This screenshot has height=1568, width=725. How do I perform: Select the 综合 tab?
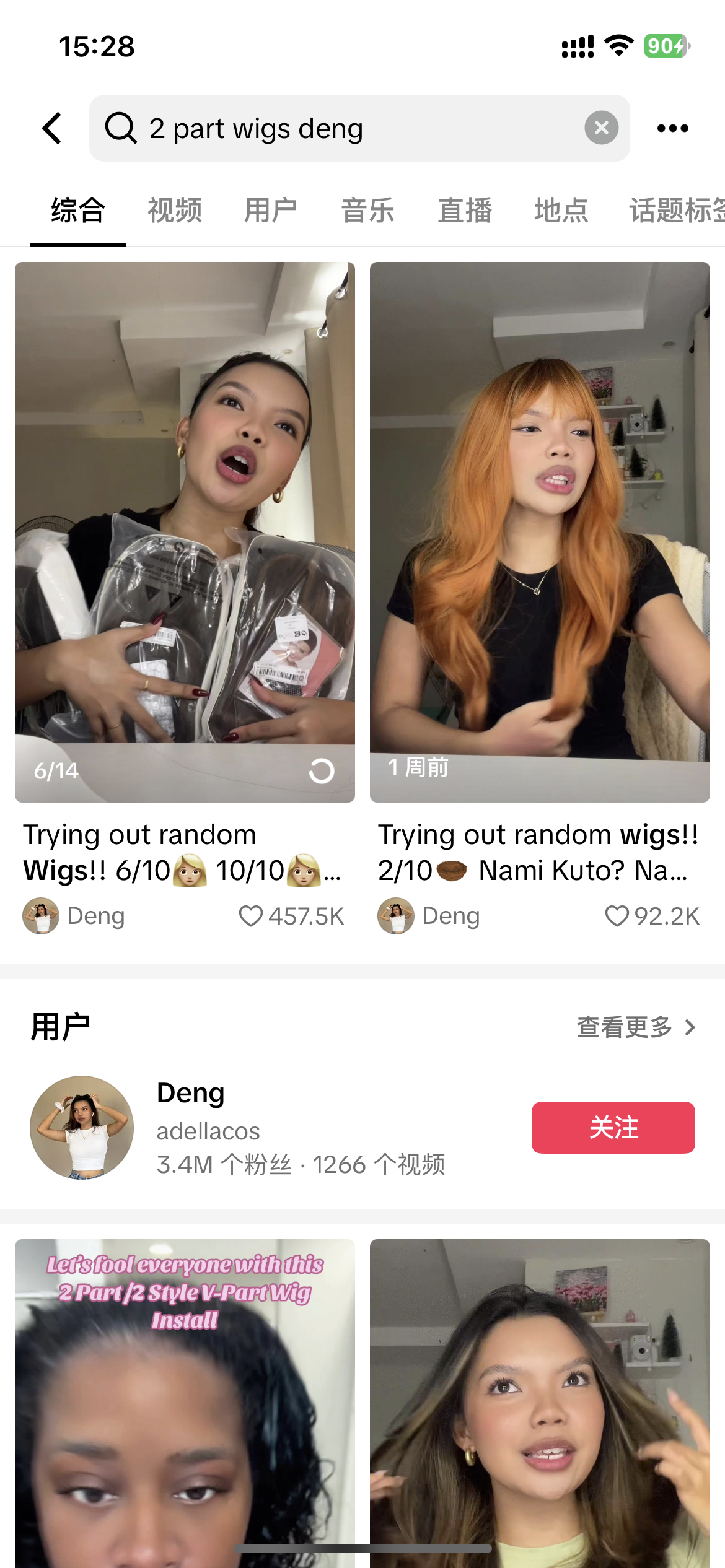78,211
